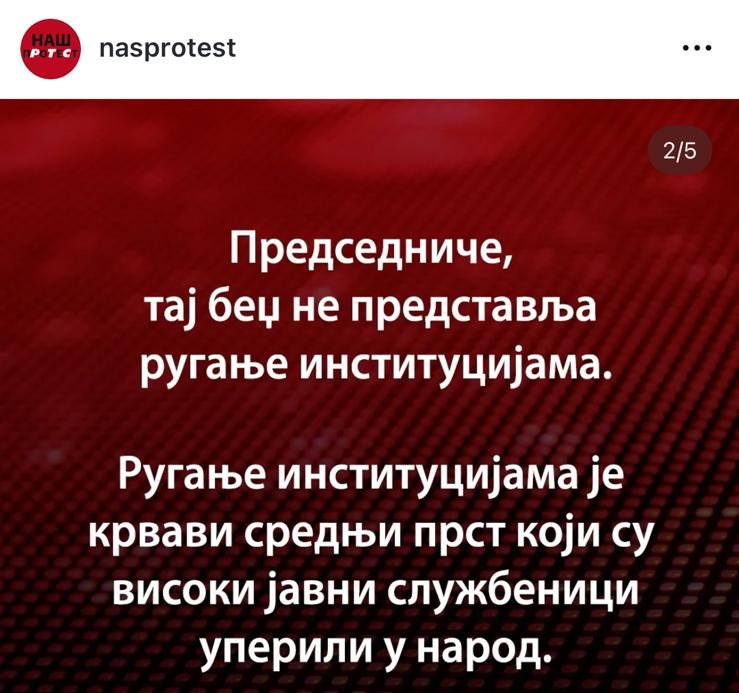This screenshot has height=693, width=739.
Task: Open the nasprotest profile picture
Action: pos(50,49)
